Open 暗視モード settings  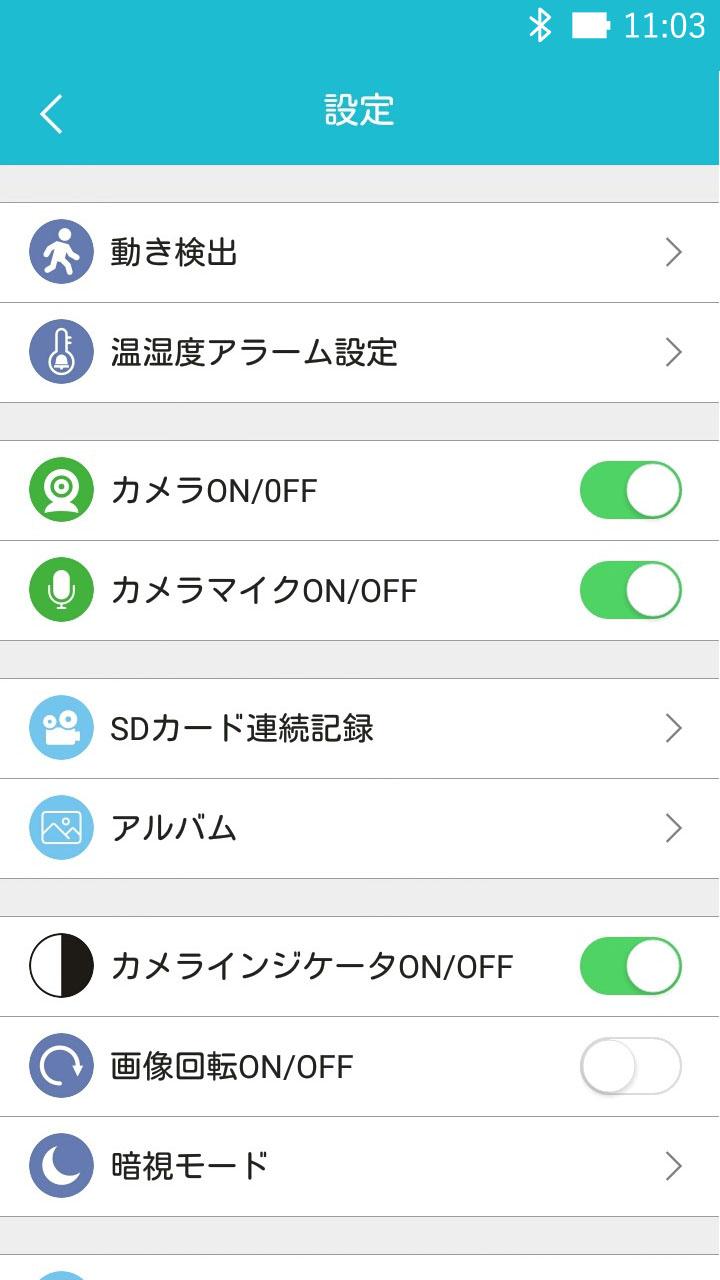pyautogui.click(x=360, y=1166)
